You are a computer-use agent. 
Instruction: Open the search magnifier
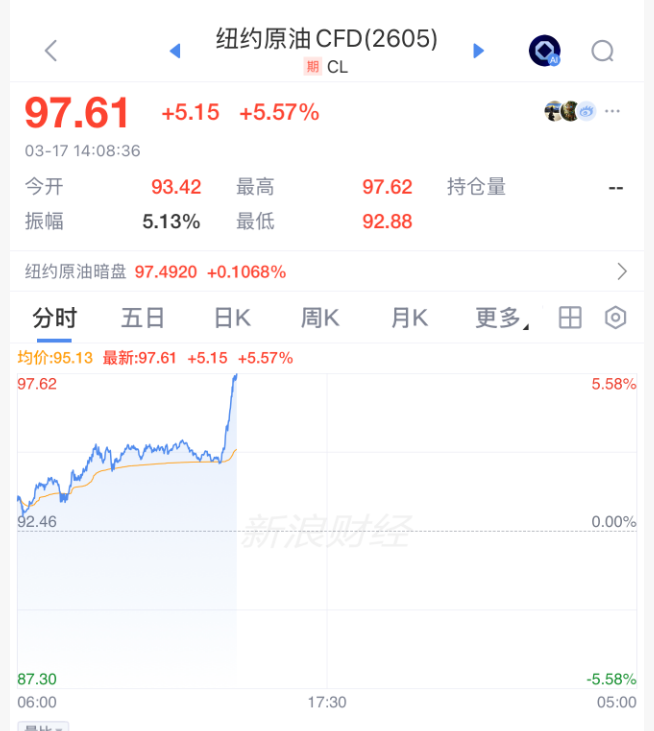click(602, 50)
